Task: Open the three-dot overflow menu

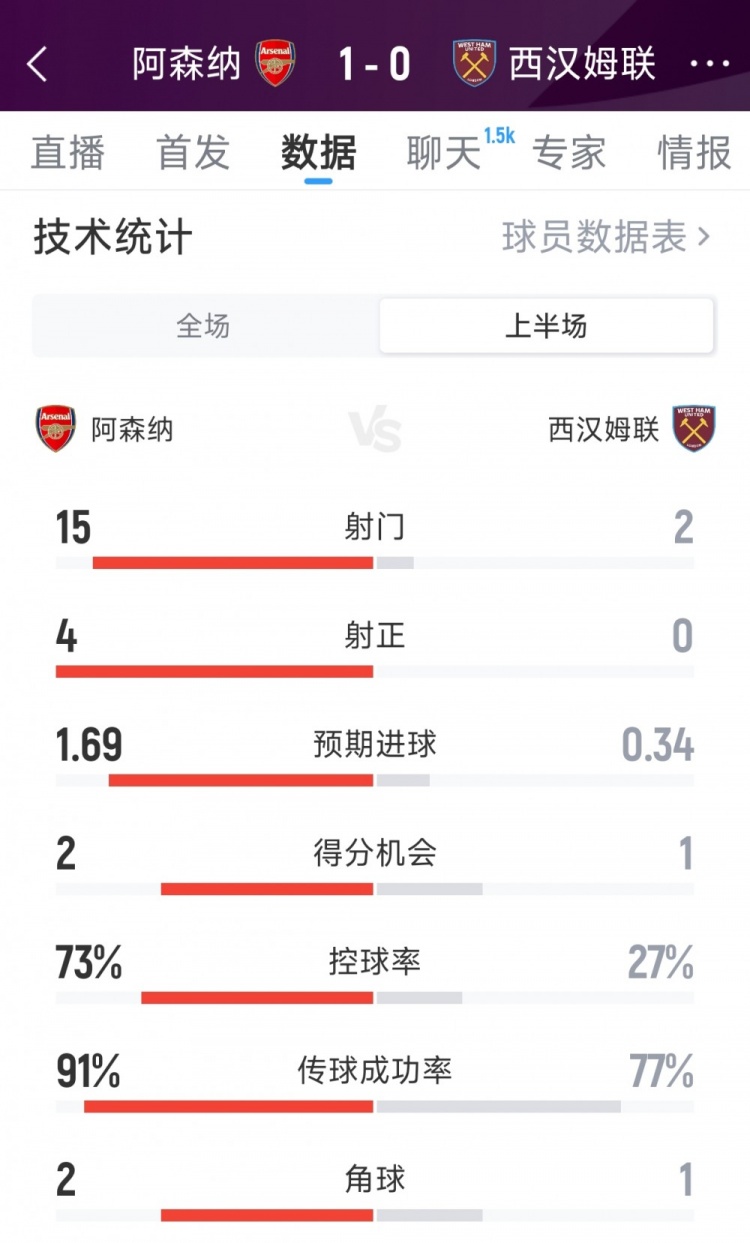Action: [x=710, y=65]
